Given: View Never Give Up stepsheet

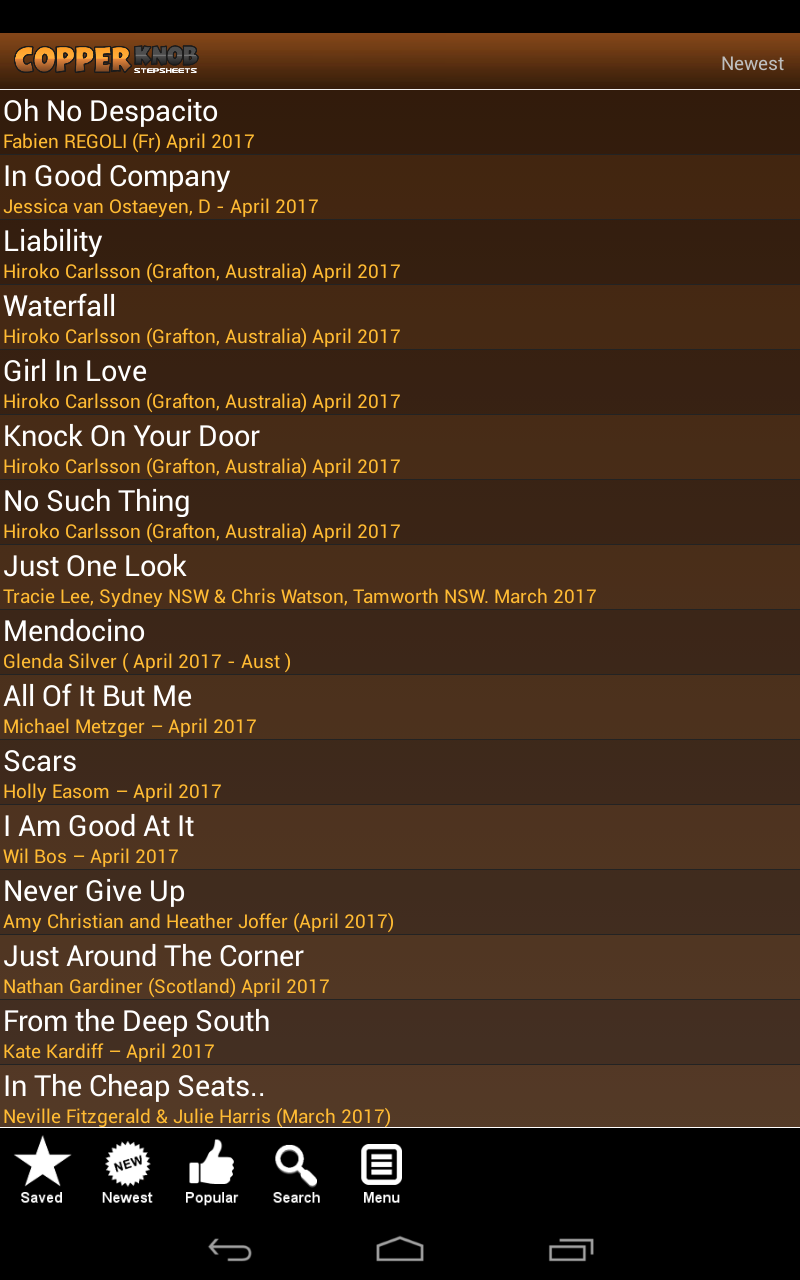Looking at the screenshot, I should point(400,903).
